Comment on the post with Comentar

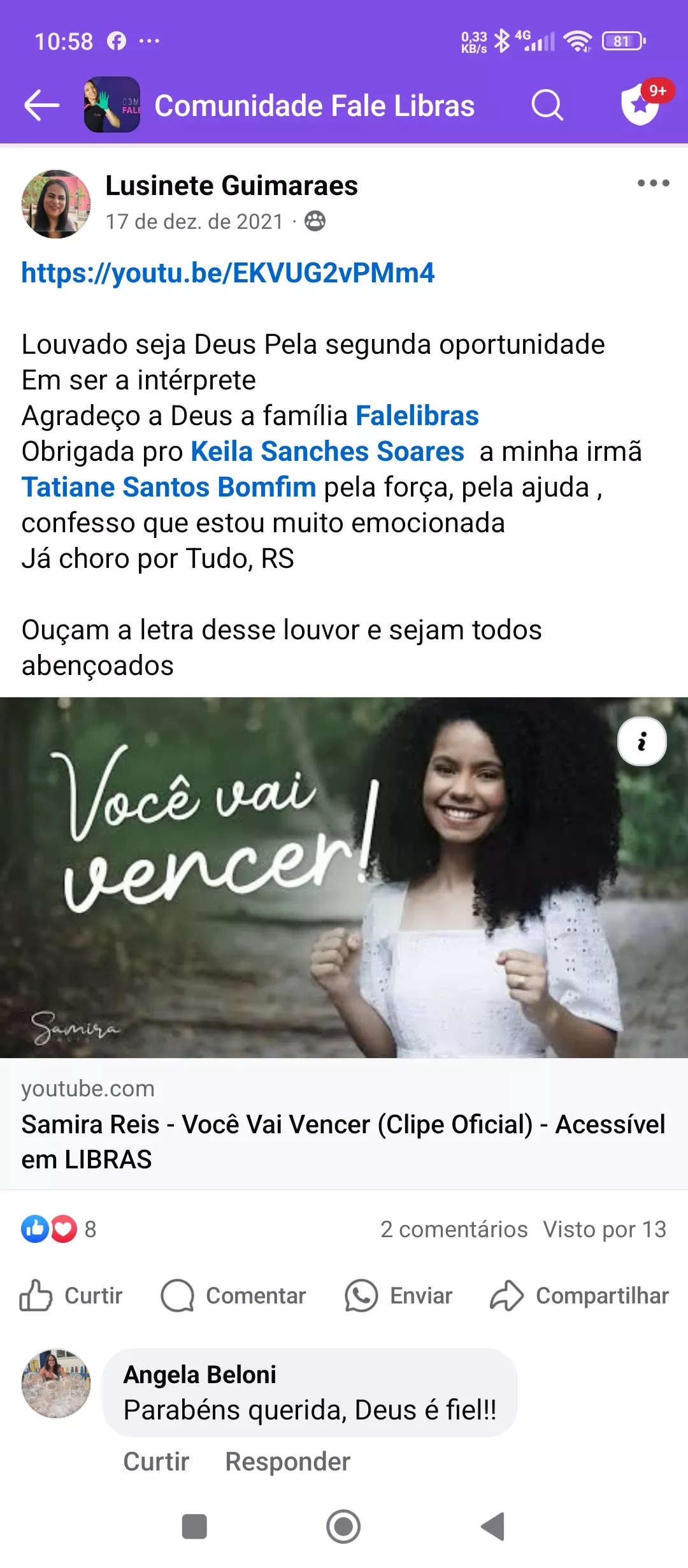[x=234, y=1296]
